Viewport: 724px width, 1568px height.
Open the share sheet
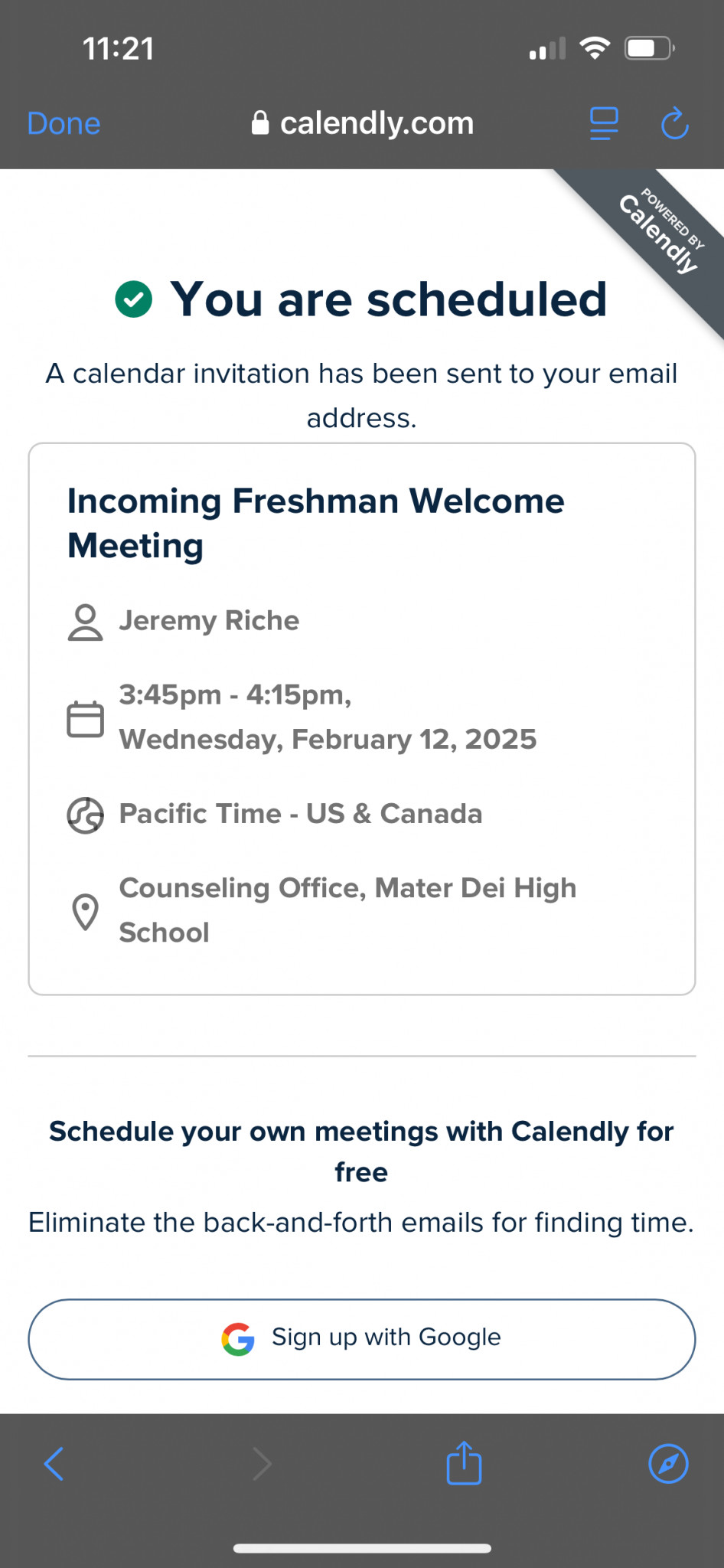[464, 1462]
